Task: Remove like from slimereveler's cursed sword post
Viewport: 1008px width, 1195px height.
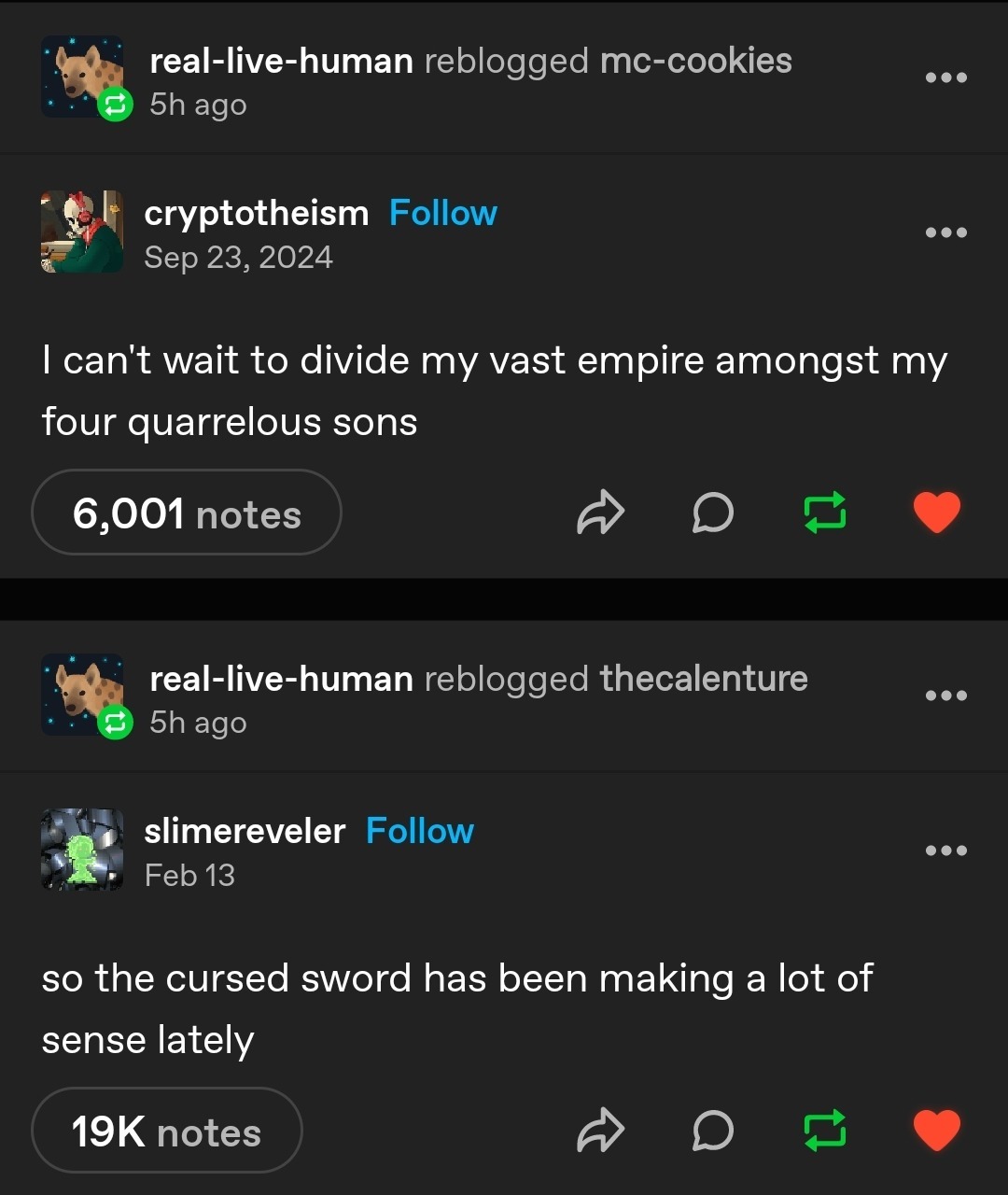Action: [936, 1131]
